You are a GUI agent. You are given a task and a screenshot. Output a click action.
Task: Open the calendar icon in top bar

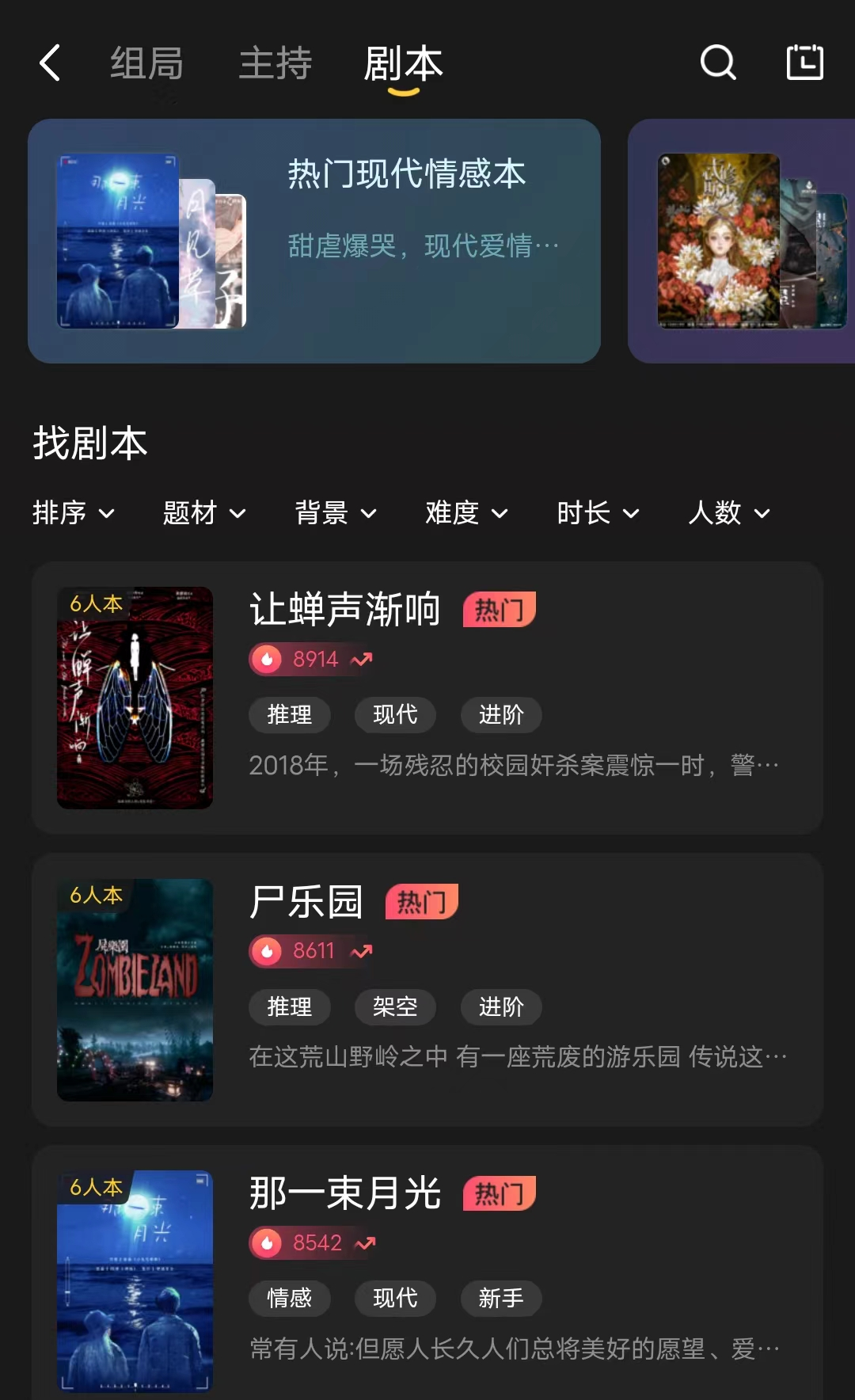coord(804,63)
